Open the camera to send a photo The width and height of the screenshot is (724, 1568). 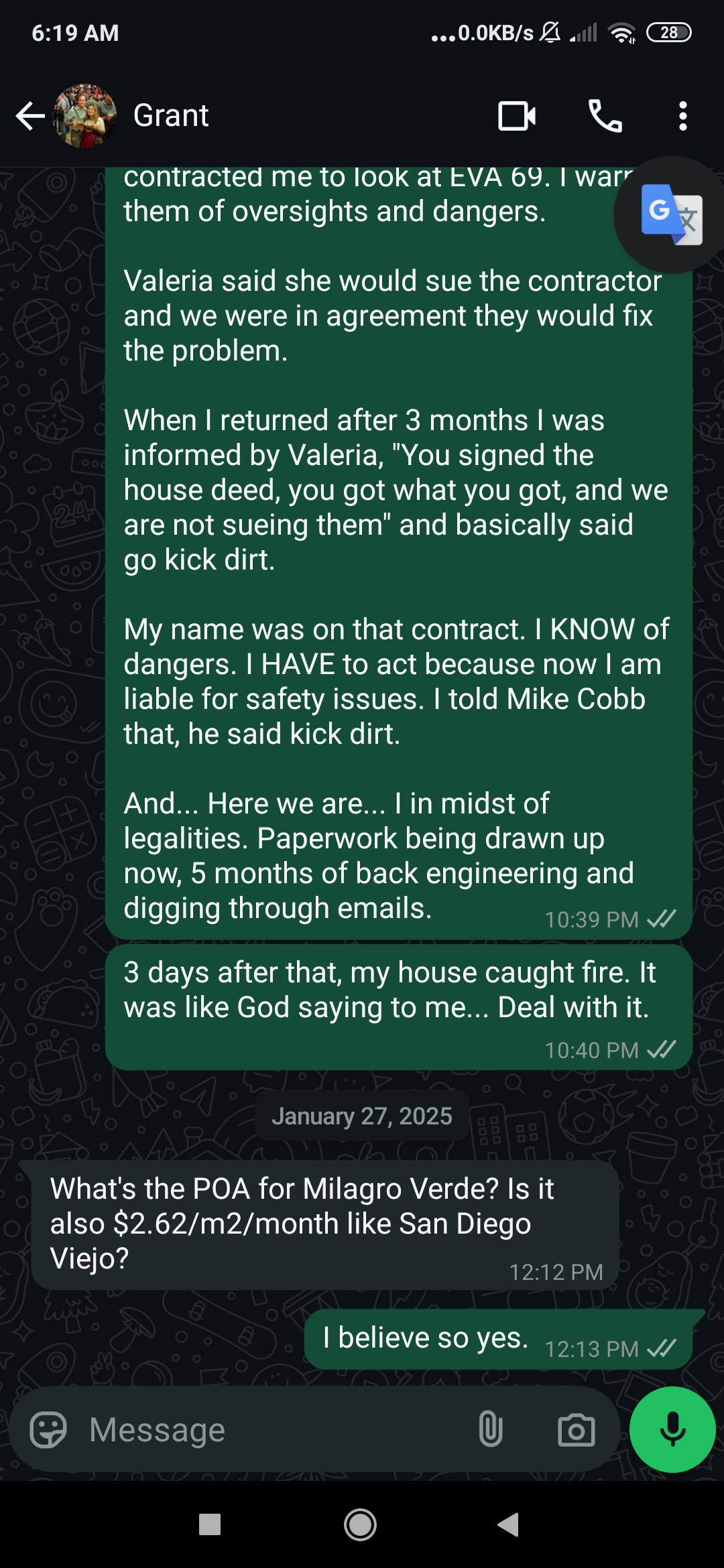coord(576,1430)
